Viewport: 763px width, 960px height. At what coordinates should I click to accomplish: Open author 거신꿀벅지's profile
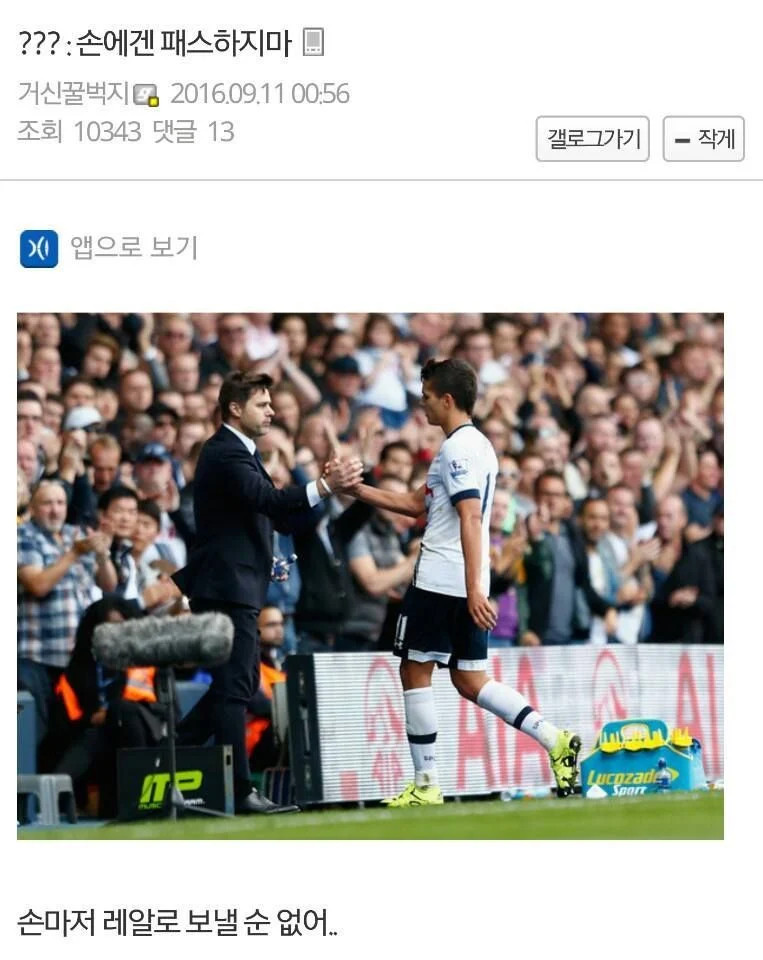(74, 94)
